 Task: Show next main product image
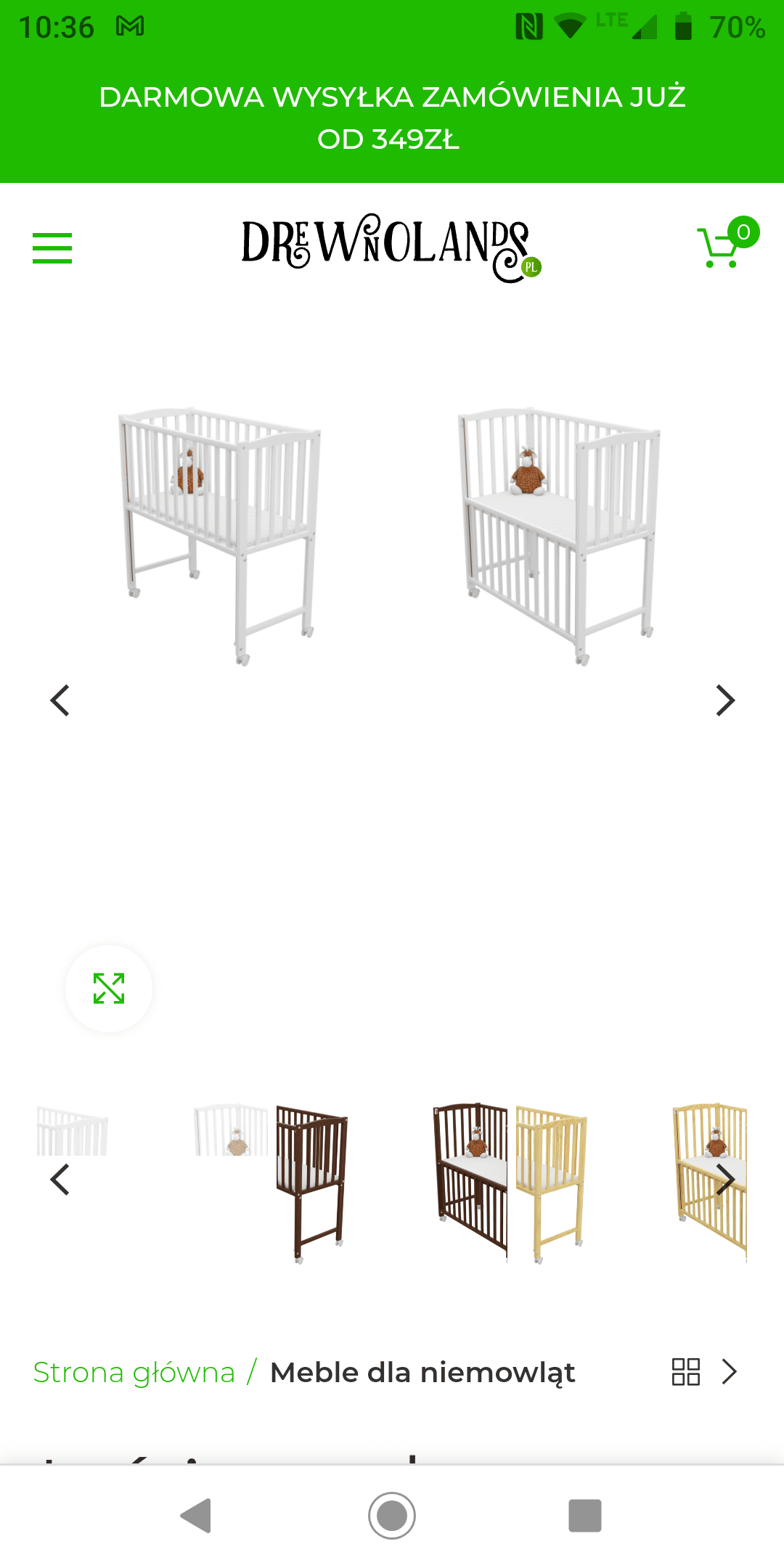(x=724, y=701)
